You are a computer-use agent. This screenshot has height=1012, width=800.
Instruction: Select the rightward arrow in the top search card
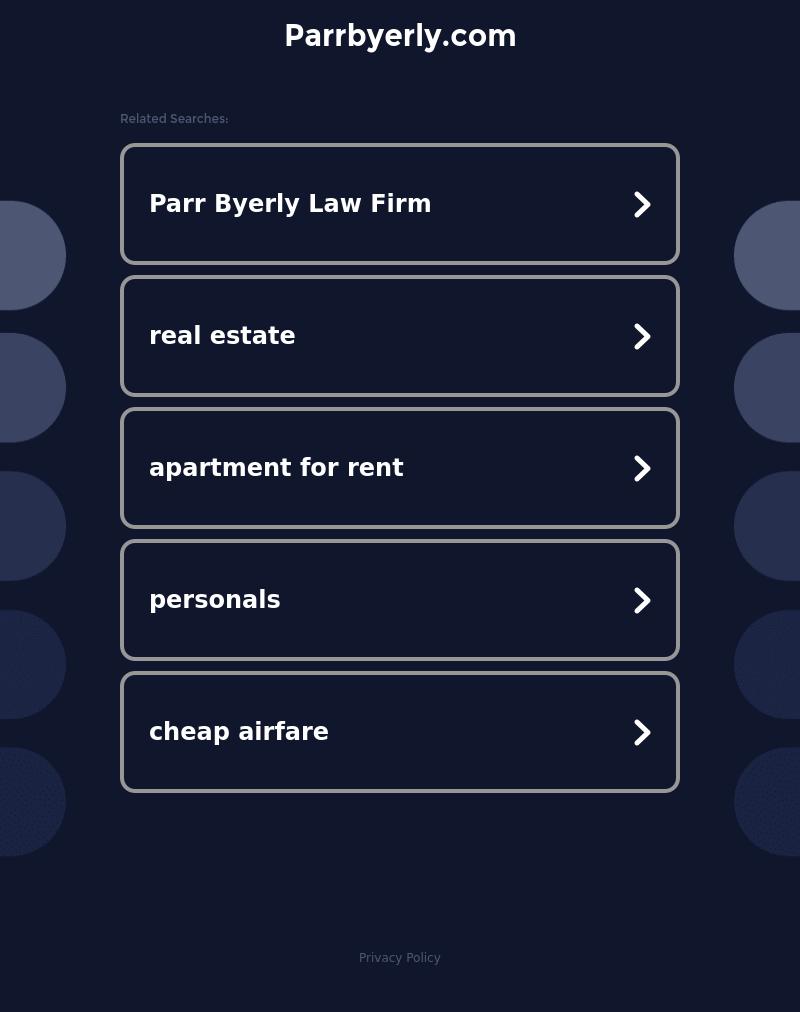coord(643,204)
